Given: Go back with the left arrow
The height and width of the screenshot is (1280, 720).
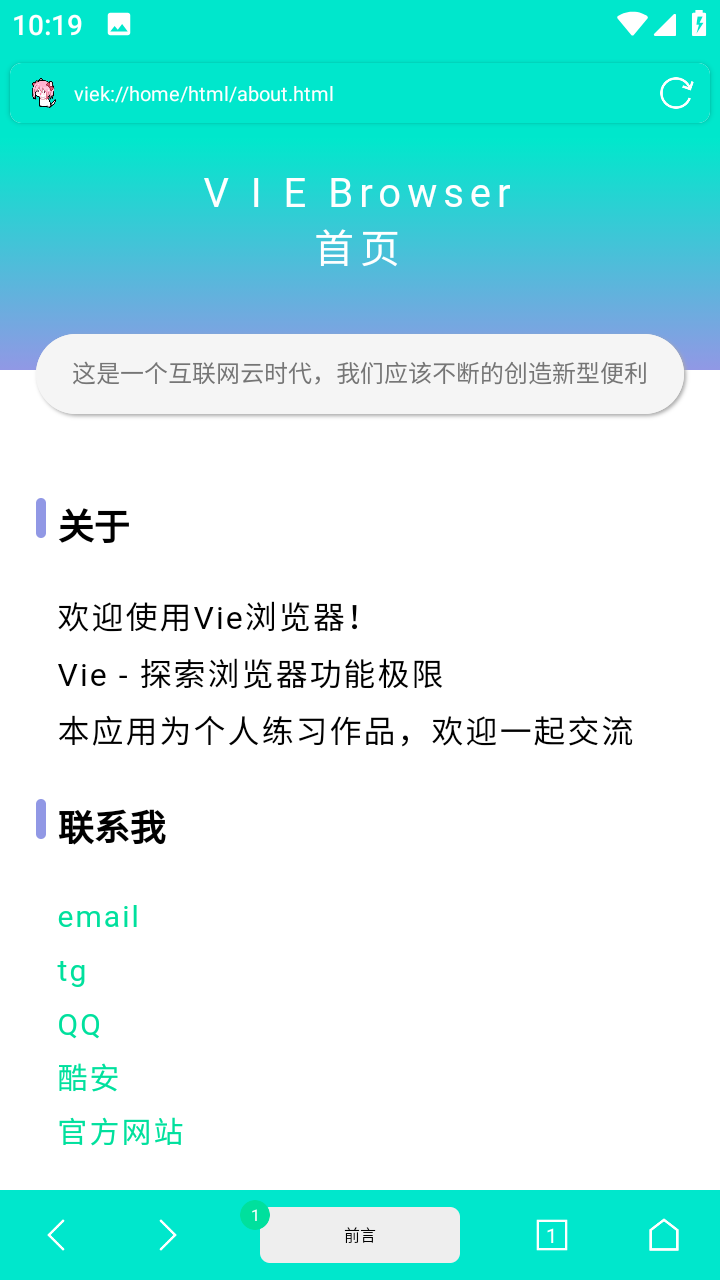Looking at the screenshot, I should tap(57, 1235).
